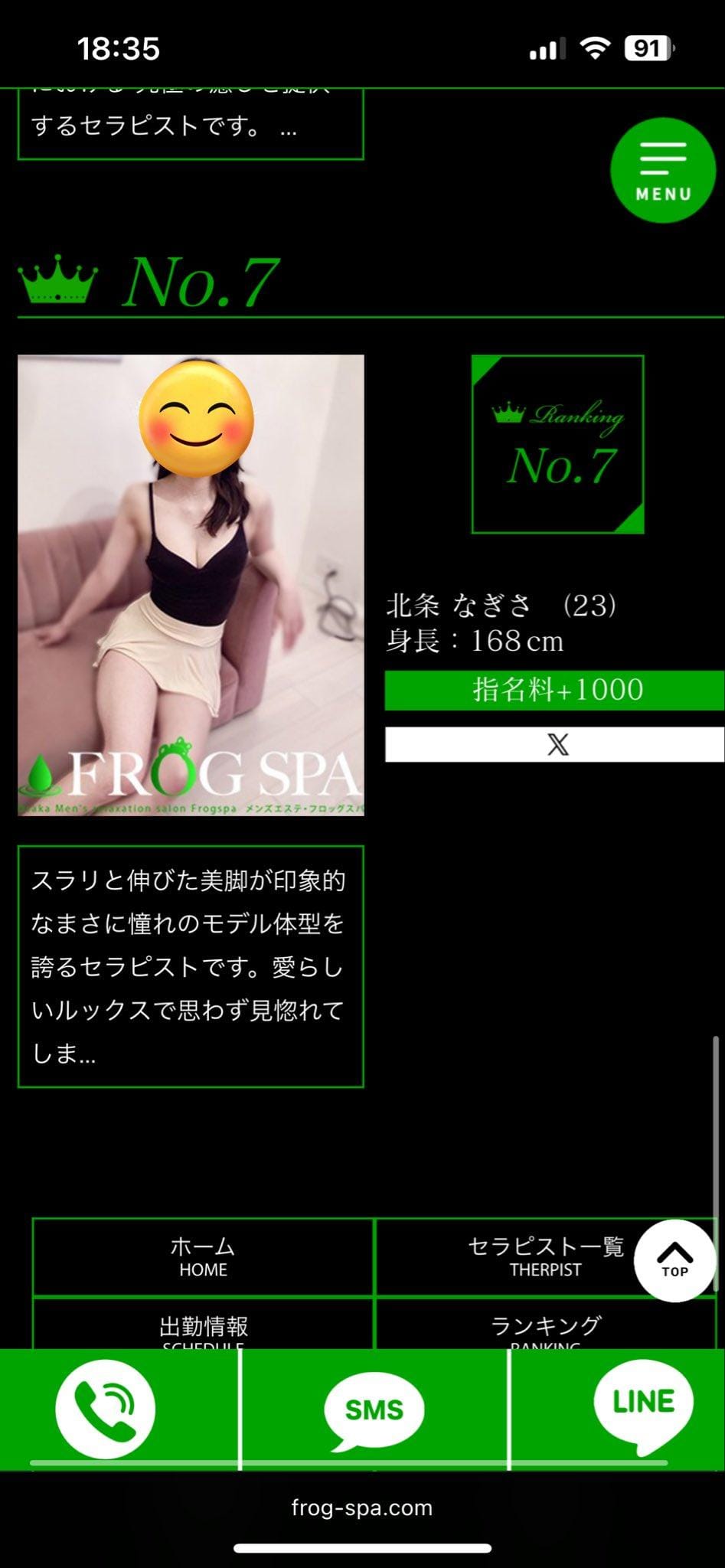Open the No.7 therapist's profile photo
Screen dimensions: 725x1568
[x=191, y=585]
